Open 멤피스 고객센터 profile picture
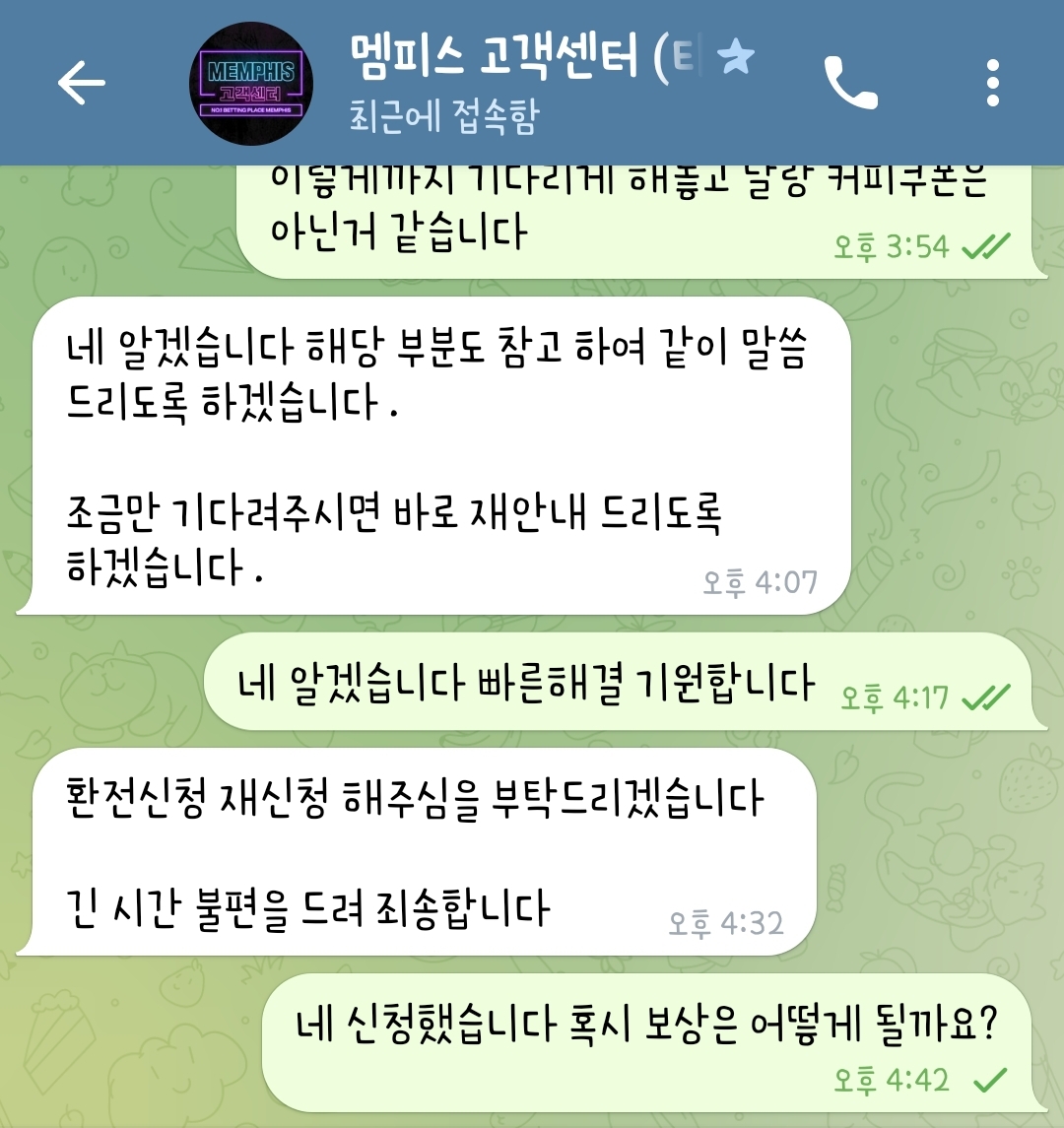The image size is (1064, 1128). 250,83
